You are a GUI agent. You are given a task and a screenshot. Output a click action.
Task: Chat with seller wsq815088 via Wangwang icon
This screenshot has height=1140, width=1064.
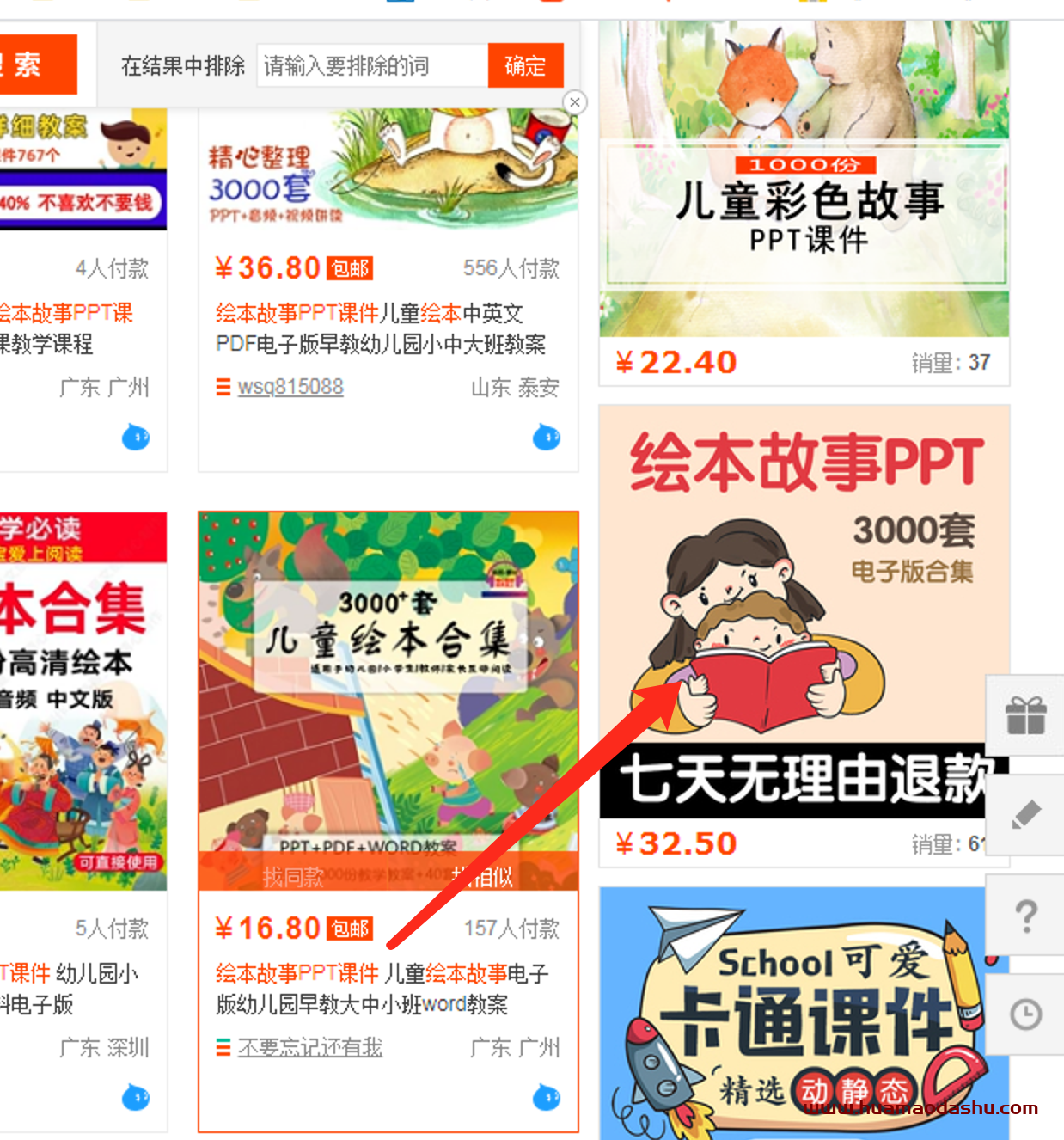pyautogui.click(x=547, y=437)
